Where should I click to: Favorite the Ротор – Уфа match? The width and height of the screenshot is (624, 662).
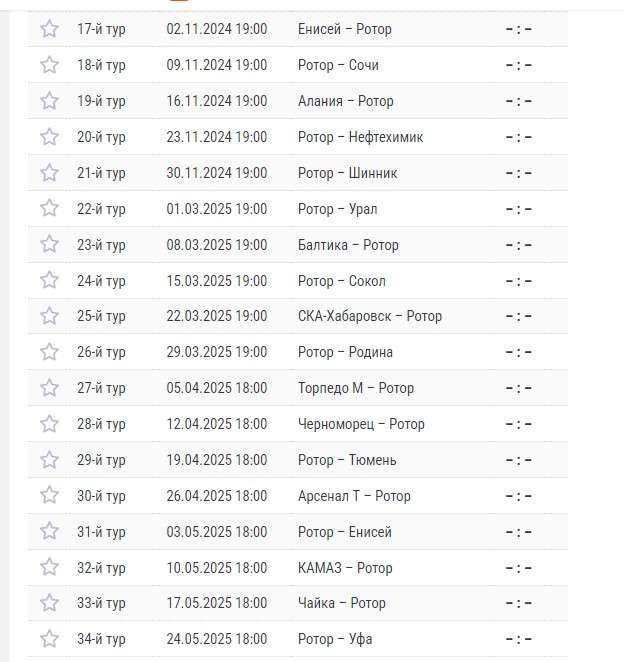49,639
